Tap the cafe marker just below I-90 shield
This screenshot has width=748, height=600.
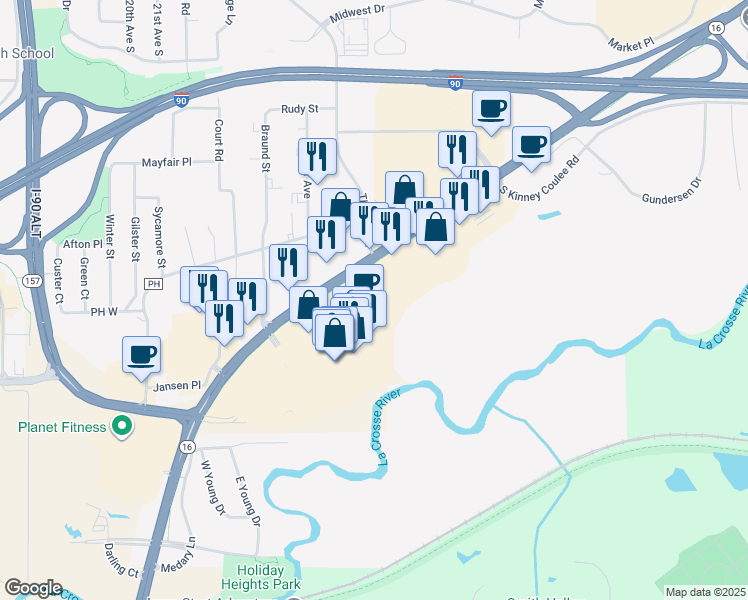point(491,108)
